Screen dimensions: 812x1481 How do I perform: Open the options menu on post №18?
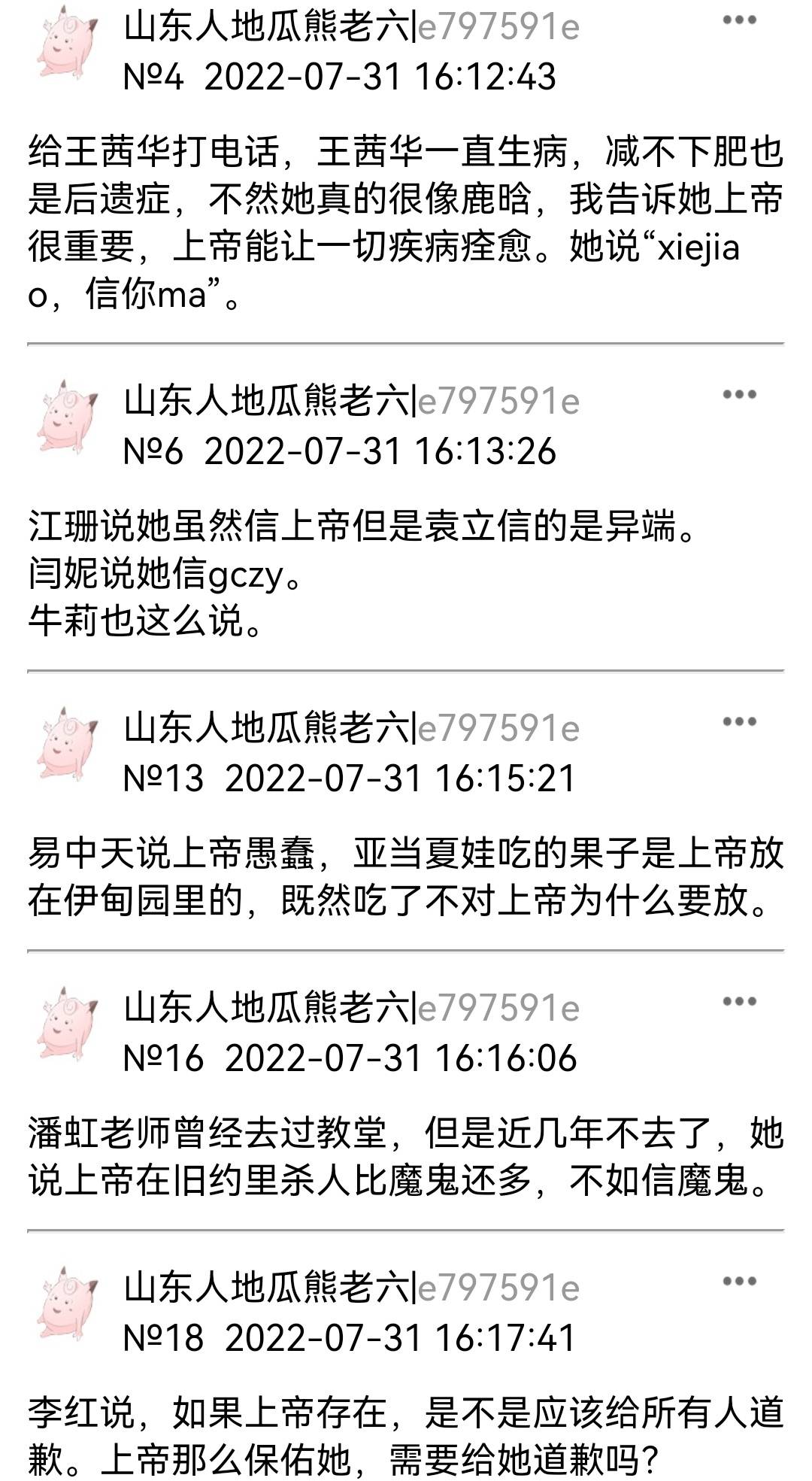click(738, 1281)
